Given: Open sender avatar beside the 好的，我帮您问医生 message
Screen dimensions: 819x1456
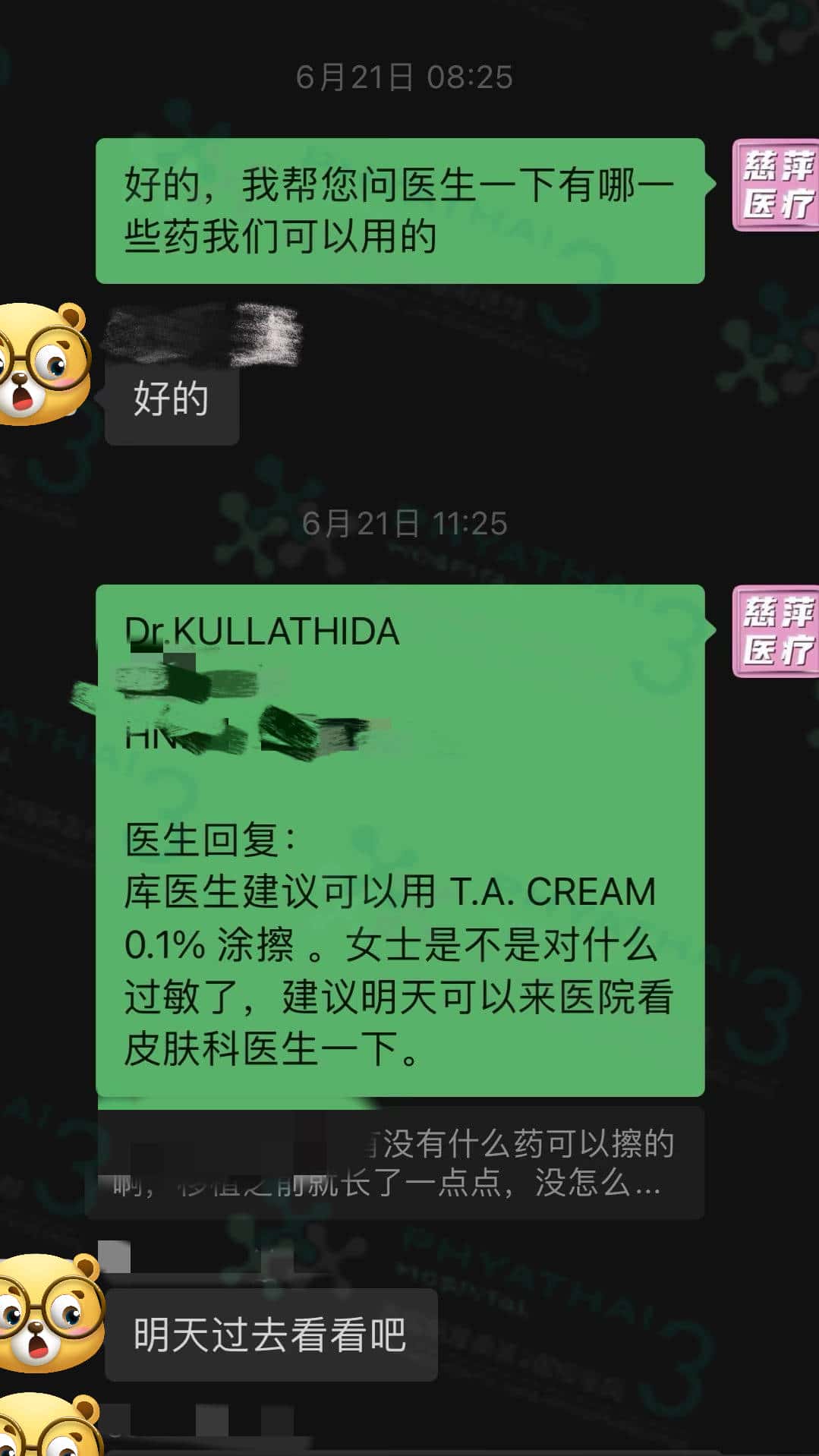Looking at the screenshot, I should pyautogui.click(x=776, y=184).
